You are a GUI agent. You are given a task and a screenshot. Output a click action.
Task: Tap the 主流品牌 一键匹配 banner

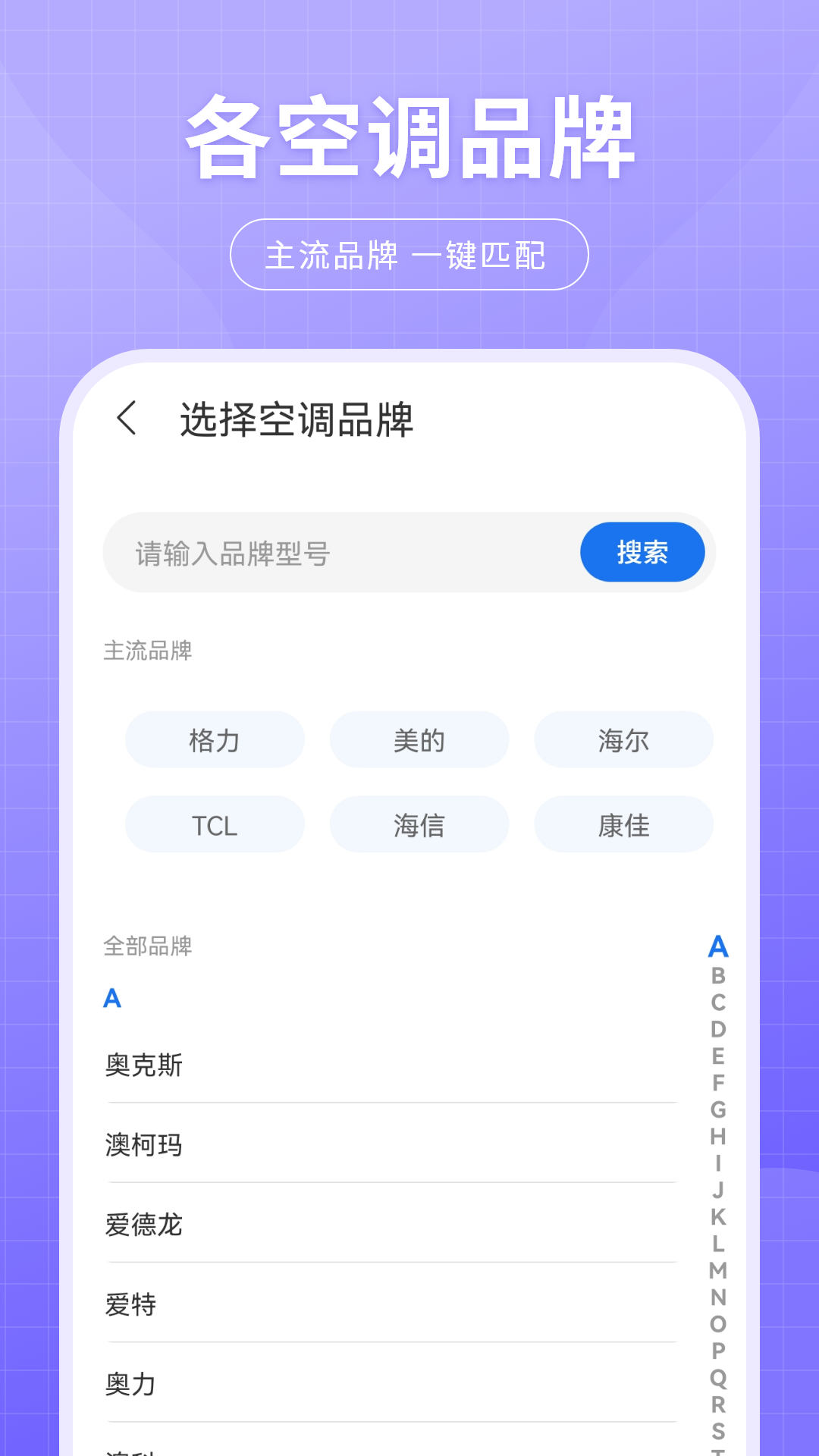pyautogui.click(x=409, y=256)
